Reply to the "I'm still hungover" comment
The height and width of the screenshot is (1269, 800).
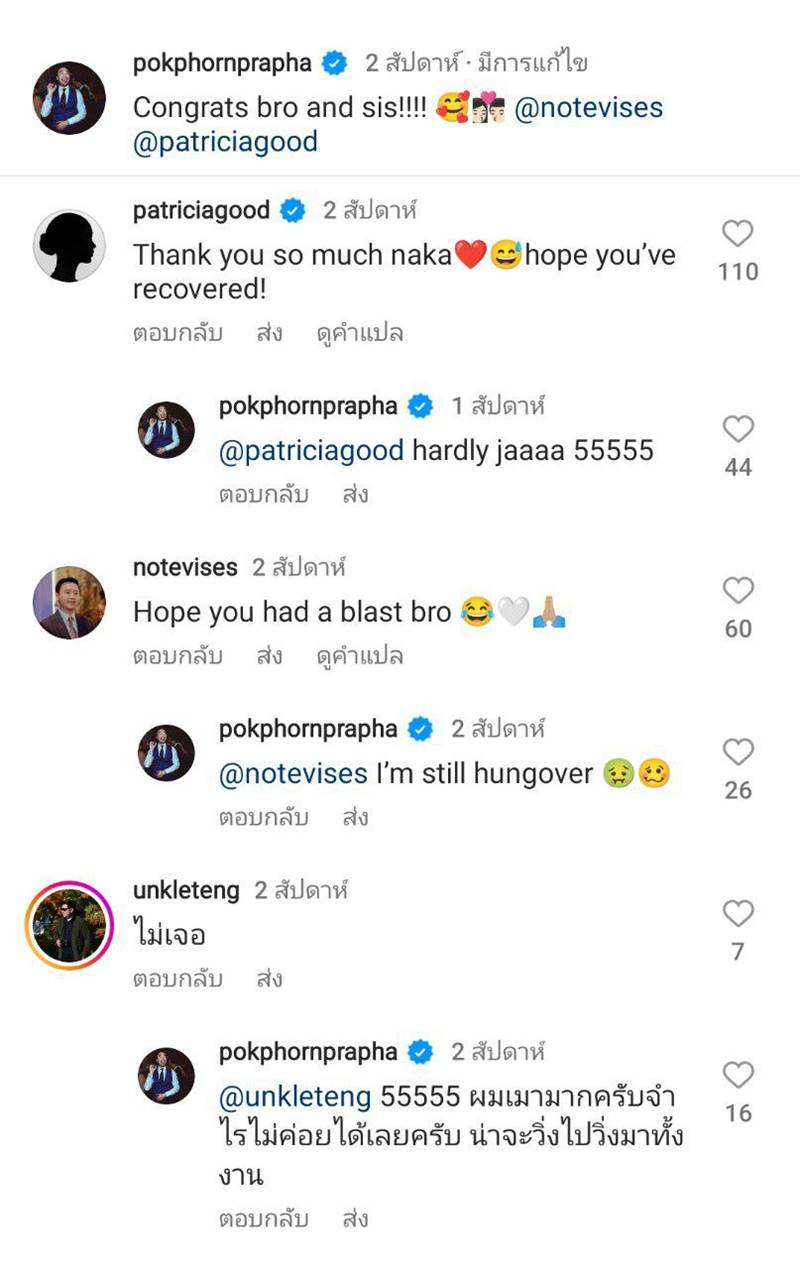coord(263,817)
